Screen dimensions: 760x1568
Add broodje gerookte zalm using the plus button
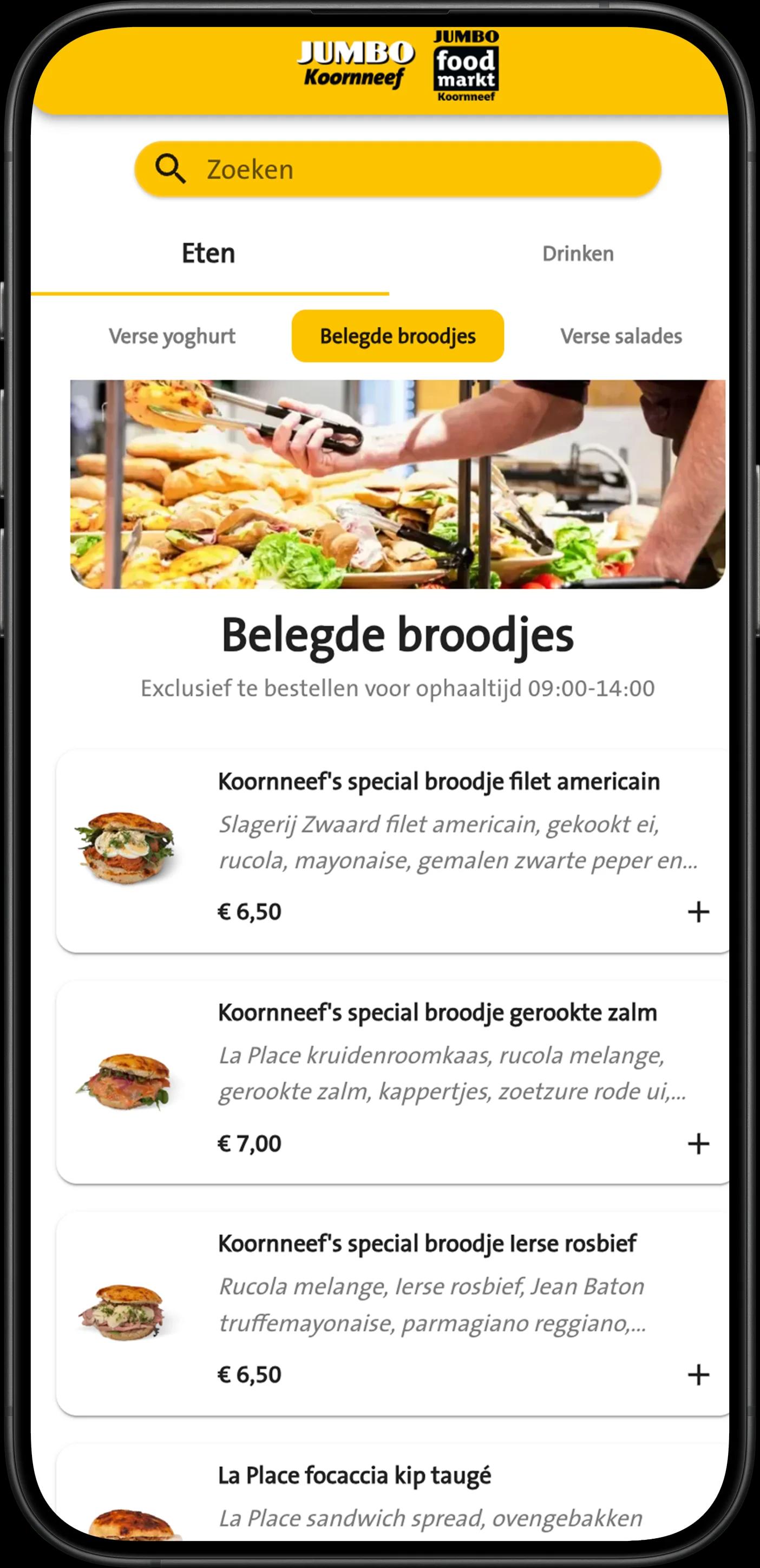coord(698,1142)
